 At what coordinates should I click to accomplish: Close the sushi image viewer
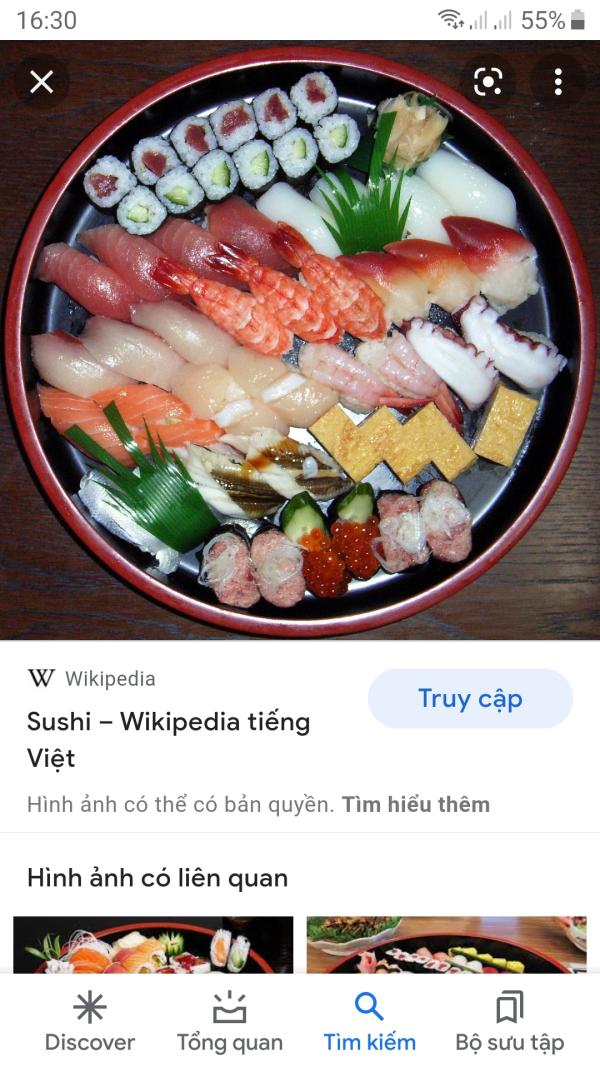41,82
